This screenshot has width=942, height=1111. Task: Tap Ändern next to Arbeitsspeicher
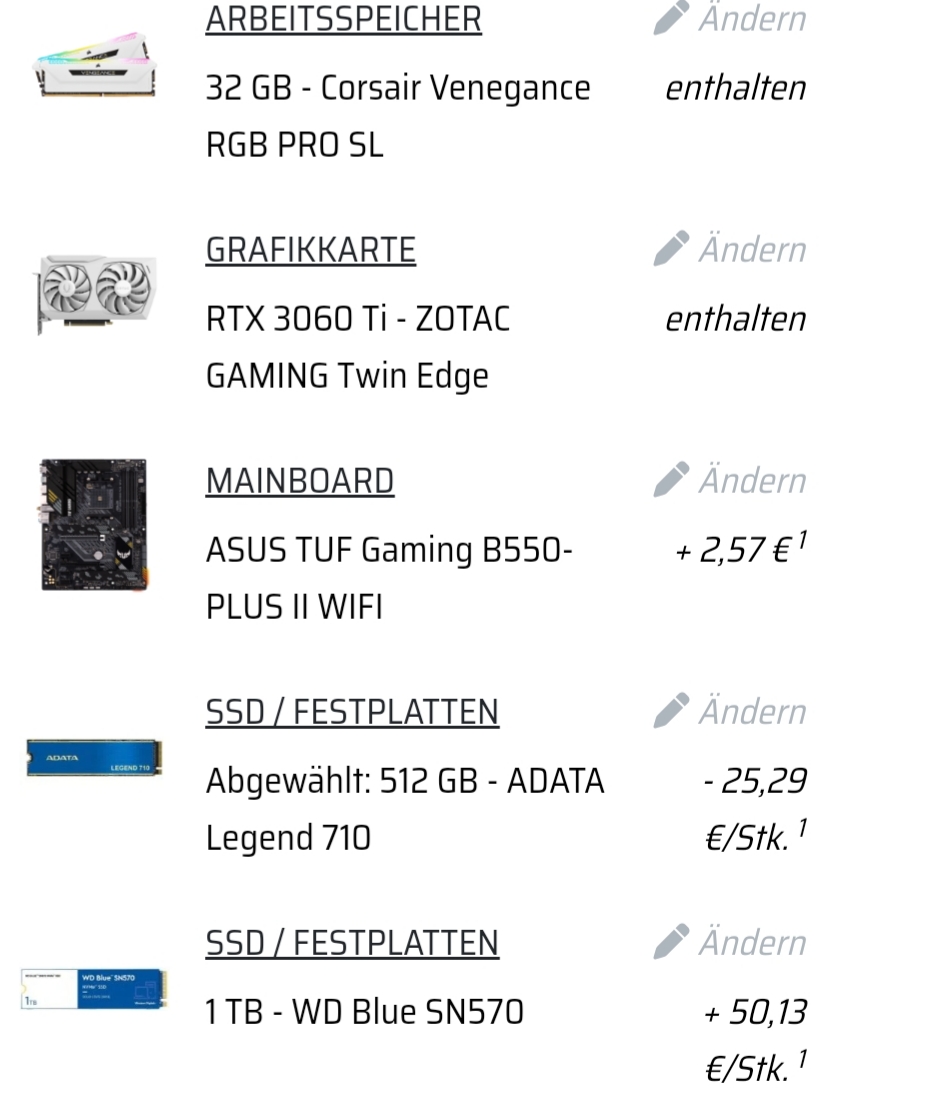tap(730, 19)
